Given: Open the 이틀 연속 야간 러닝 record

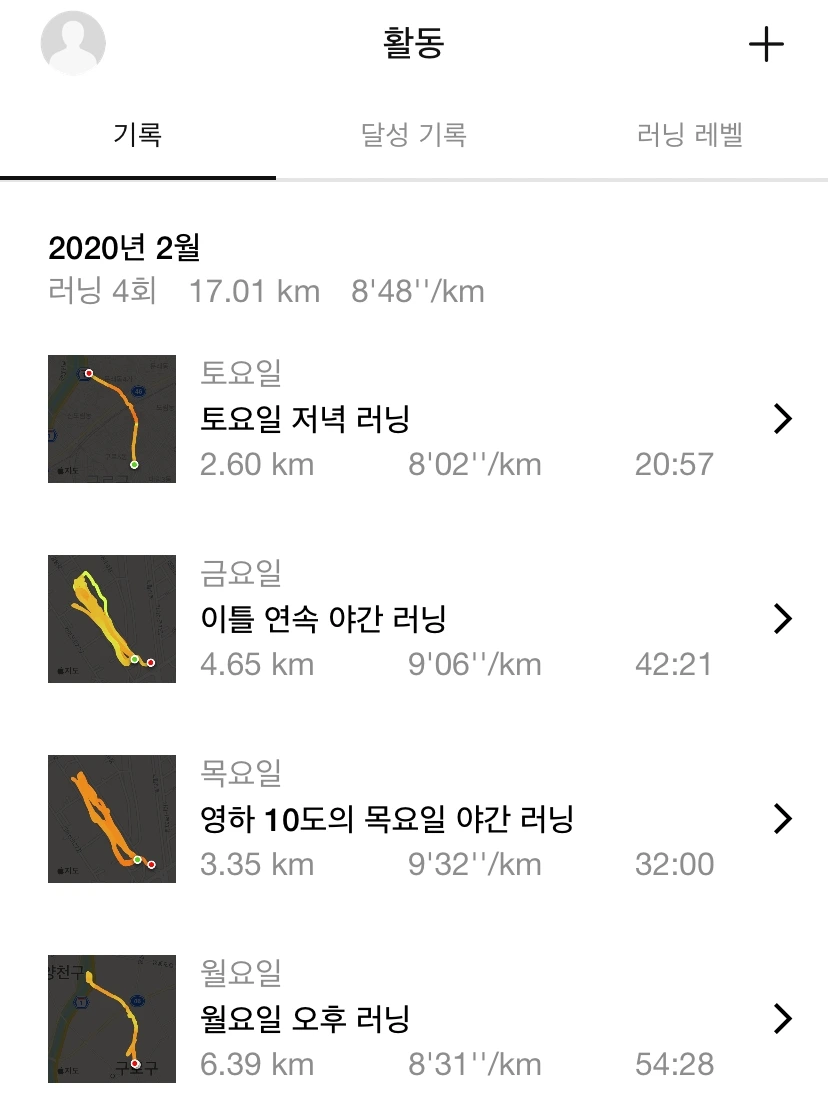Looking at the screenshot, I should click(413, 619).
